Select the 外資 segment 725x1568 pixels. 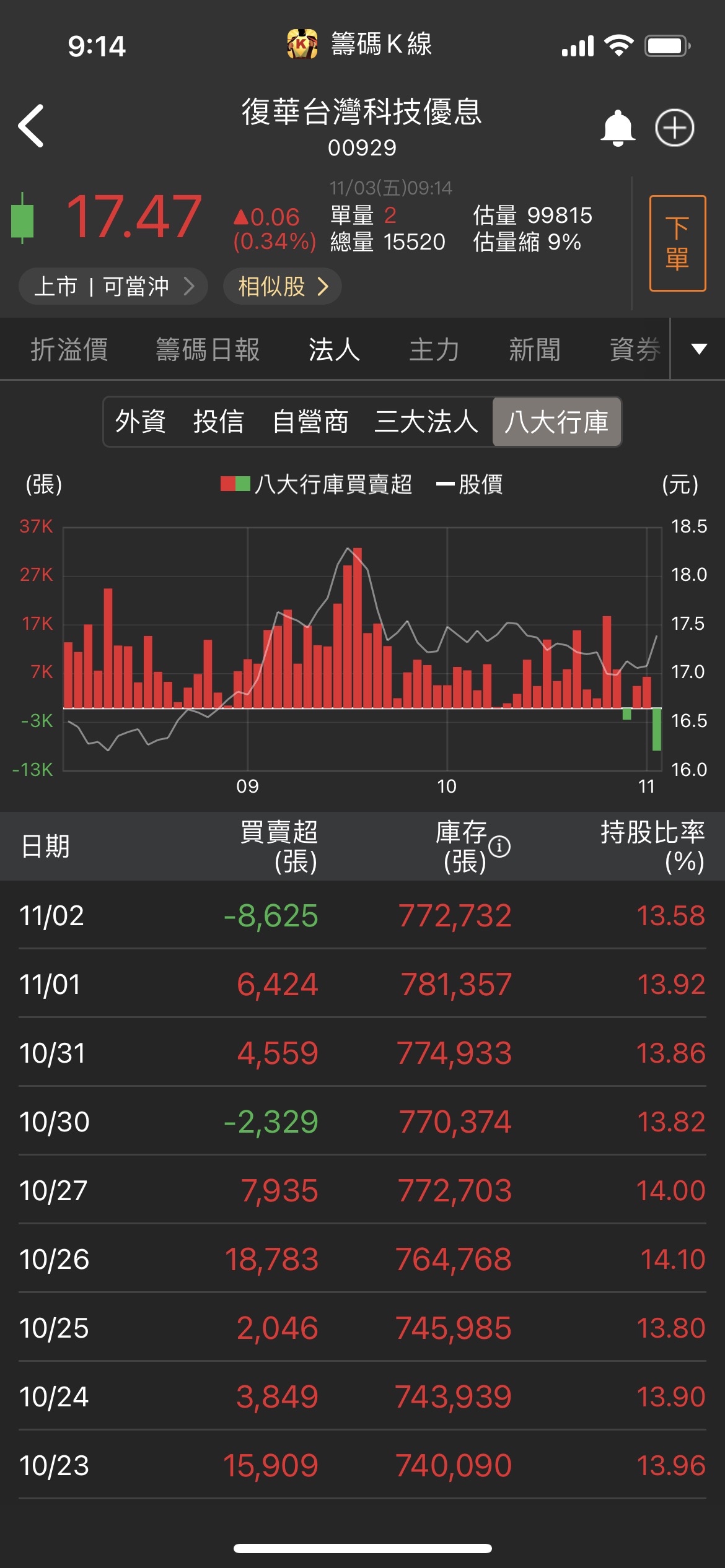point(141,422)
